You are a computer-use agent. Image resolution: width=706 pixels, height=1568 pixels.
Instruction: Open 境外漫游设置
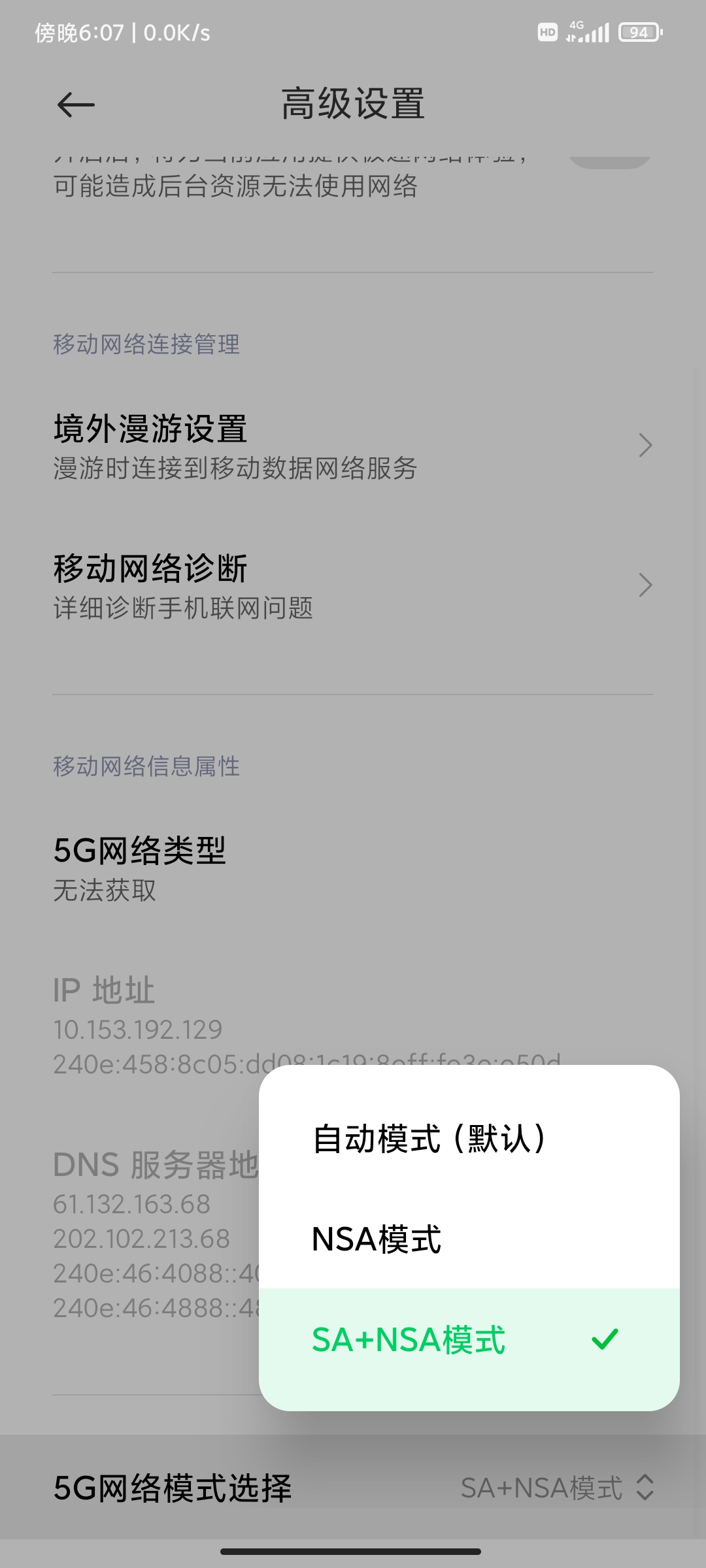(x=353, y=446)
